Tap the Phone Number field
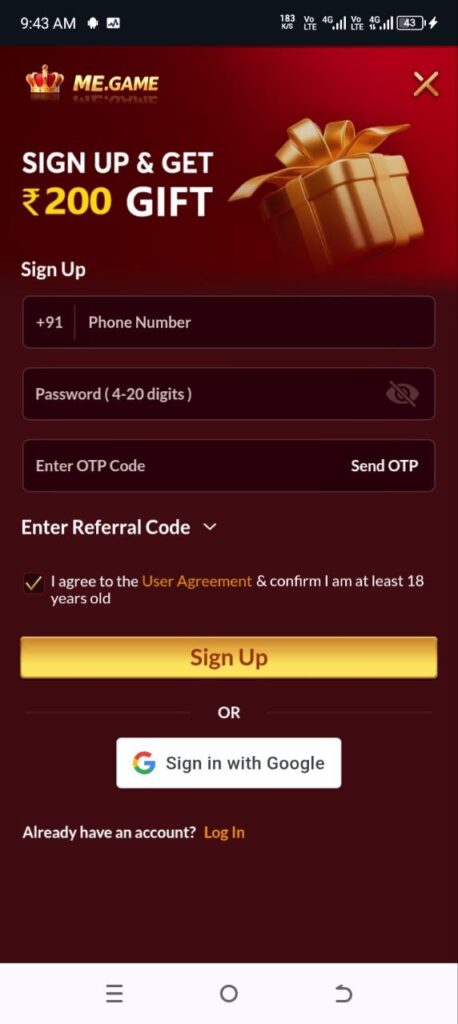This screenshot has height=1024, width=458. pos(255,322)
